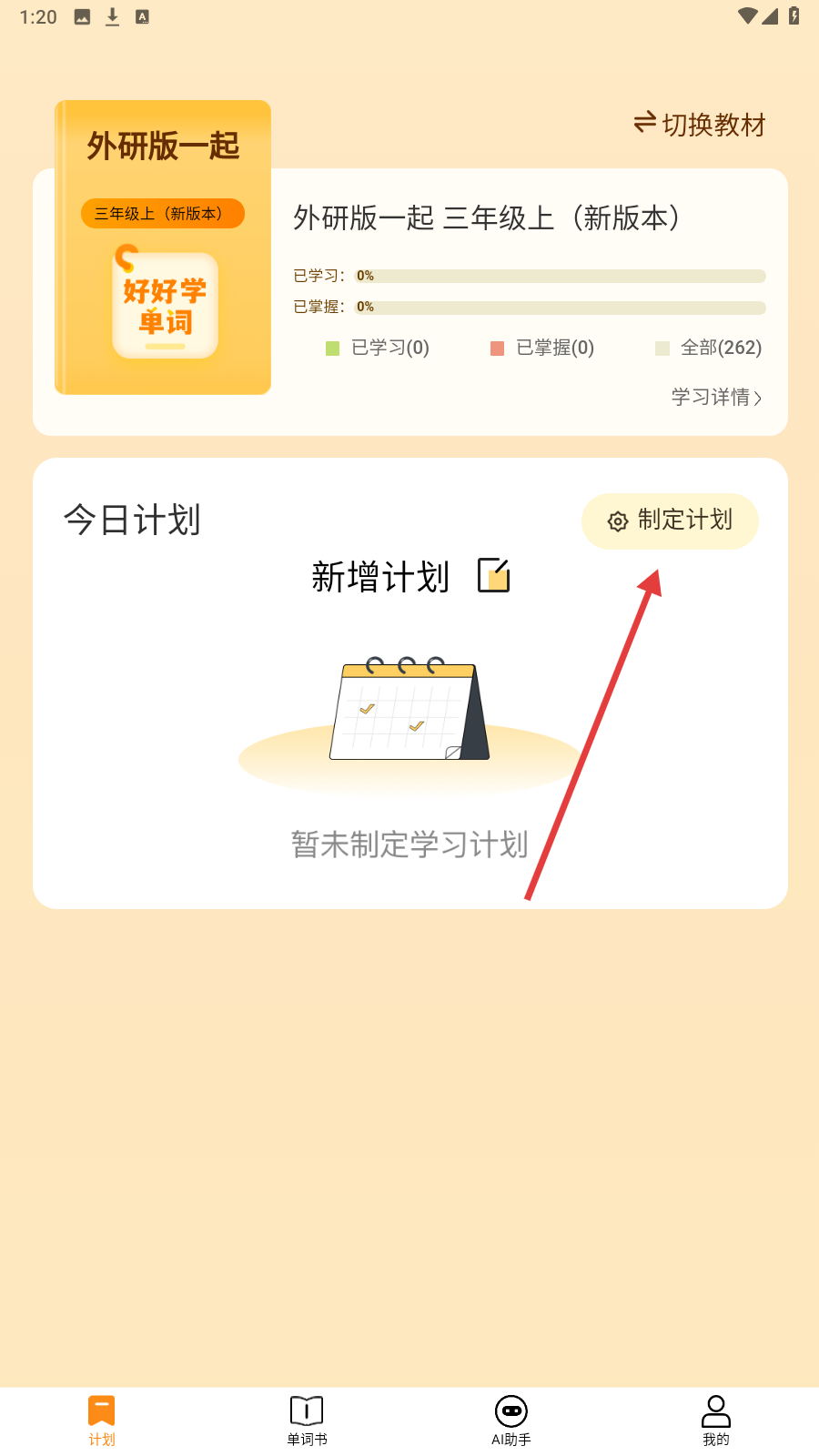The height and width of the screenshot is (1456, 819).
Task: Tap the 新增计划 edit icon
Action: point(494,576)
